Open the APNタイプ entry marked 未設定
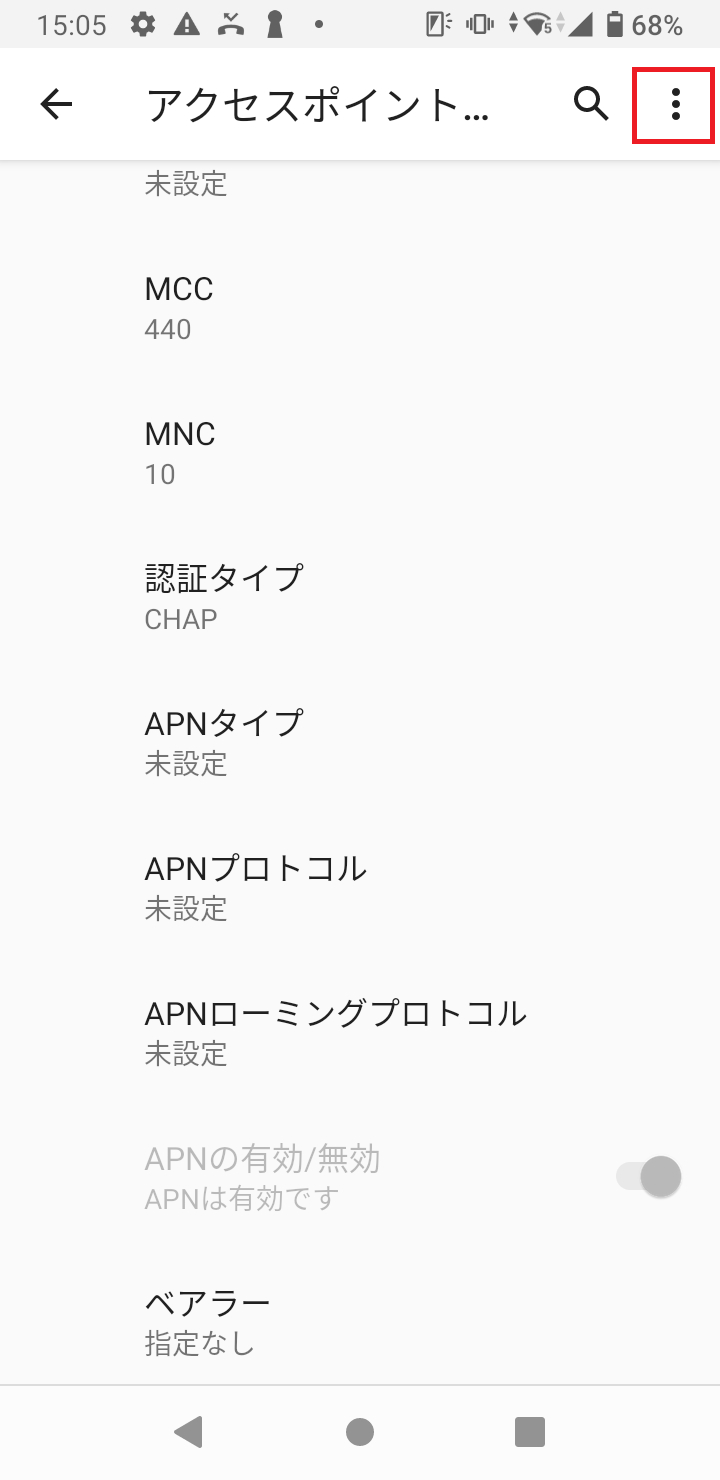 [360, 741]
